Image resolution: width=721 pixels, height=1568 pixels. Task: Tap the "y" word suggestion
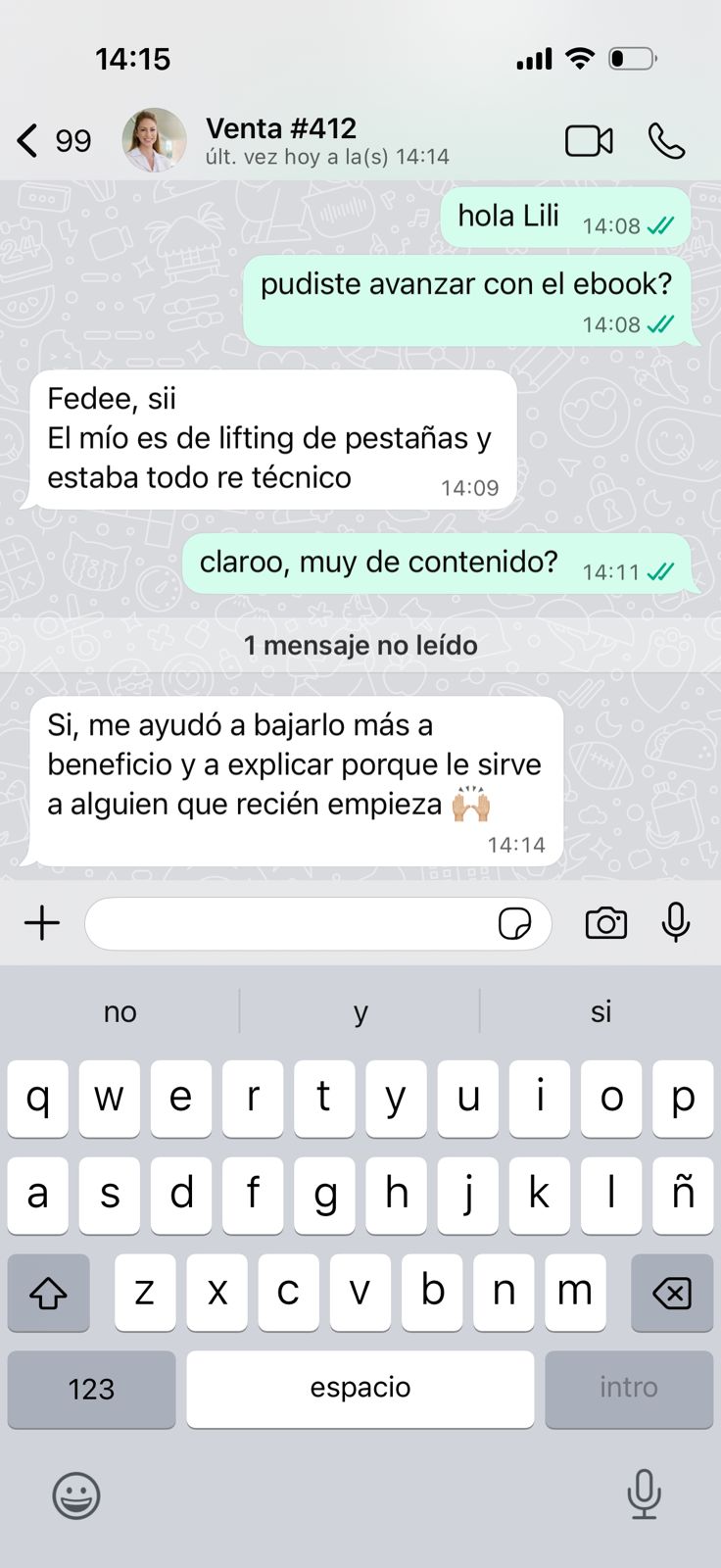click(360, 1011)
